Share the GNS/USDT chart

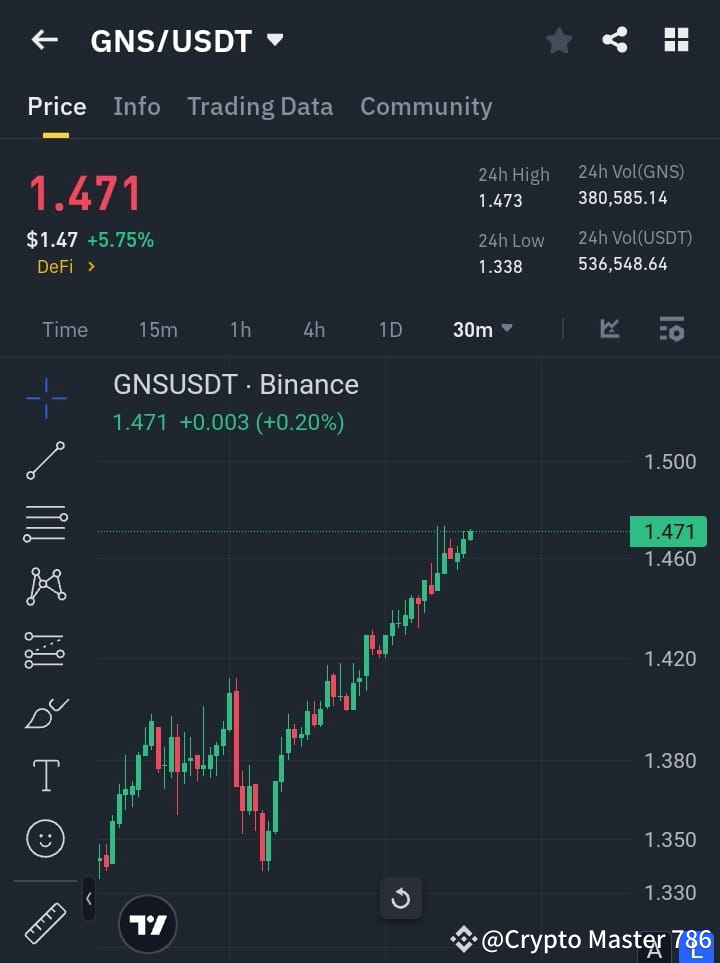(x=615, y=40)
